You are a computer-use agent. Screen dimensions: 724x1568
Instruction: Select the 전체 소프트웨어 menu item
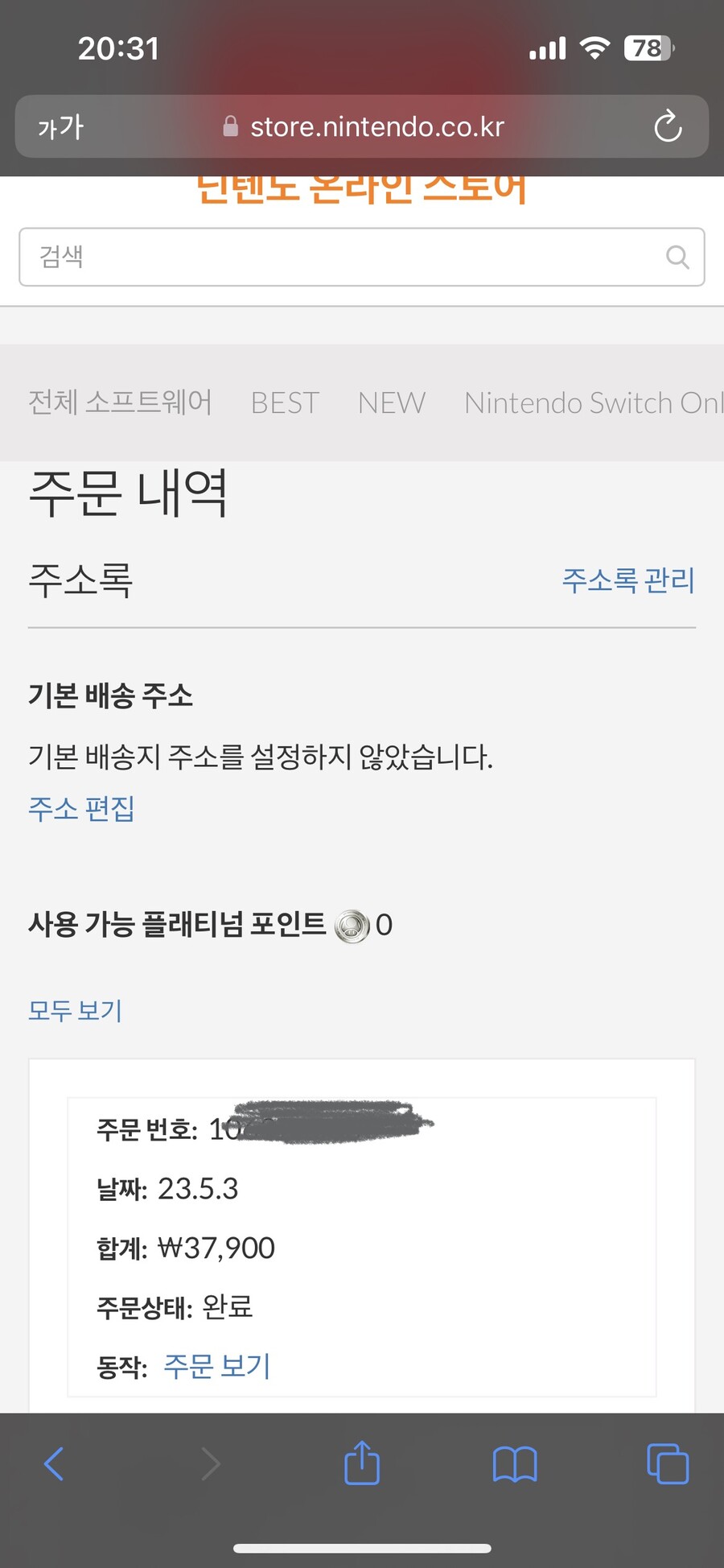121,402
